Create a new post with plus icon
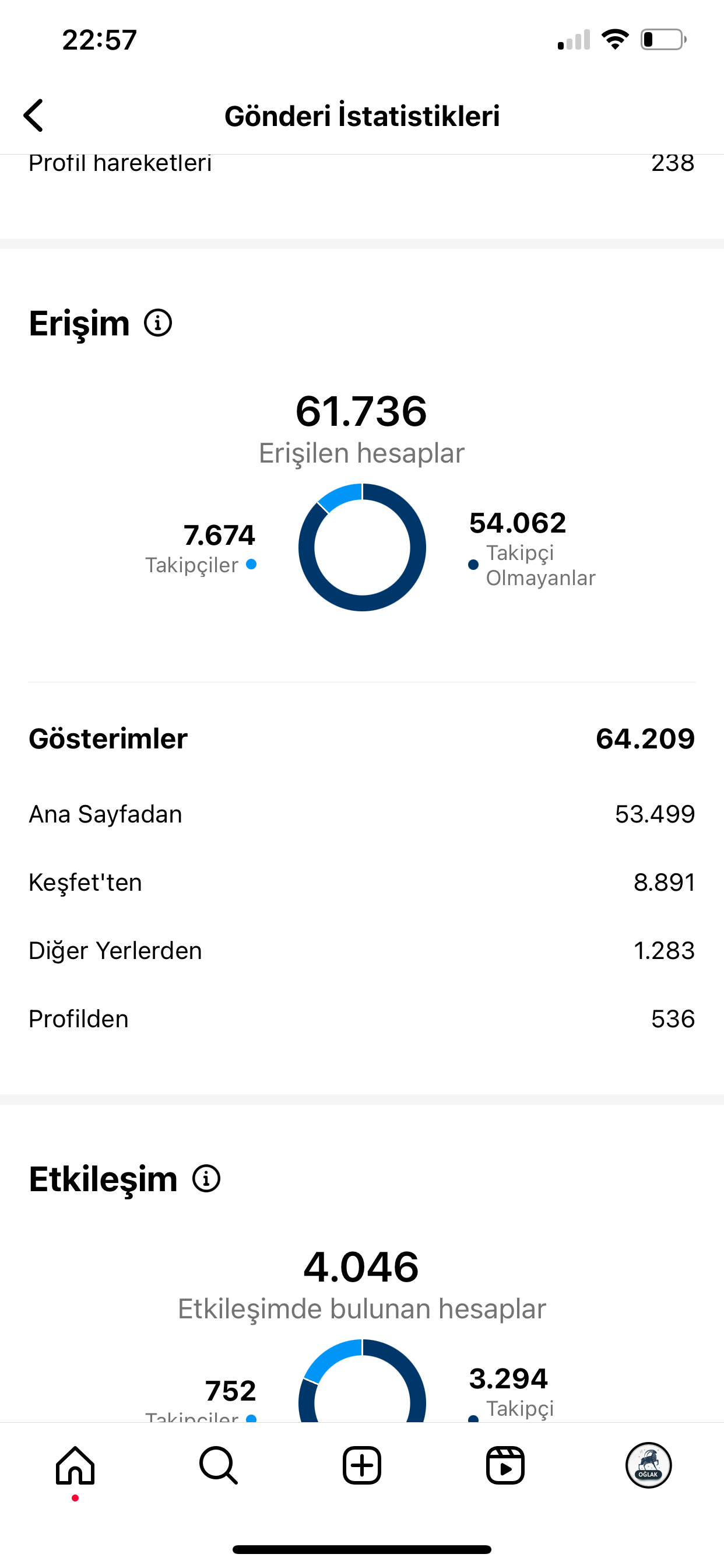This screenshot has width=724, height=1568. tap(362, 1465)
